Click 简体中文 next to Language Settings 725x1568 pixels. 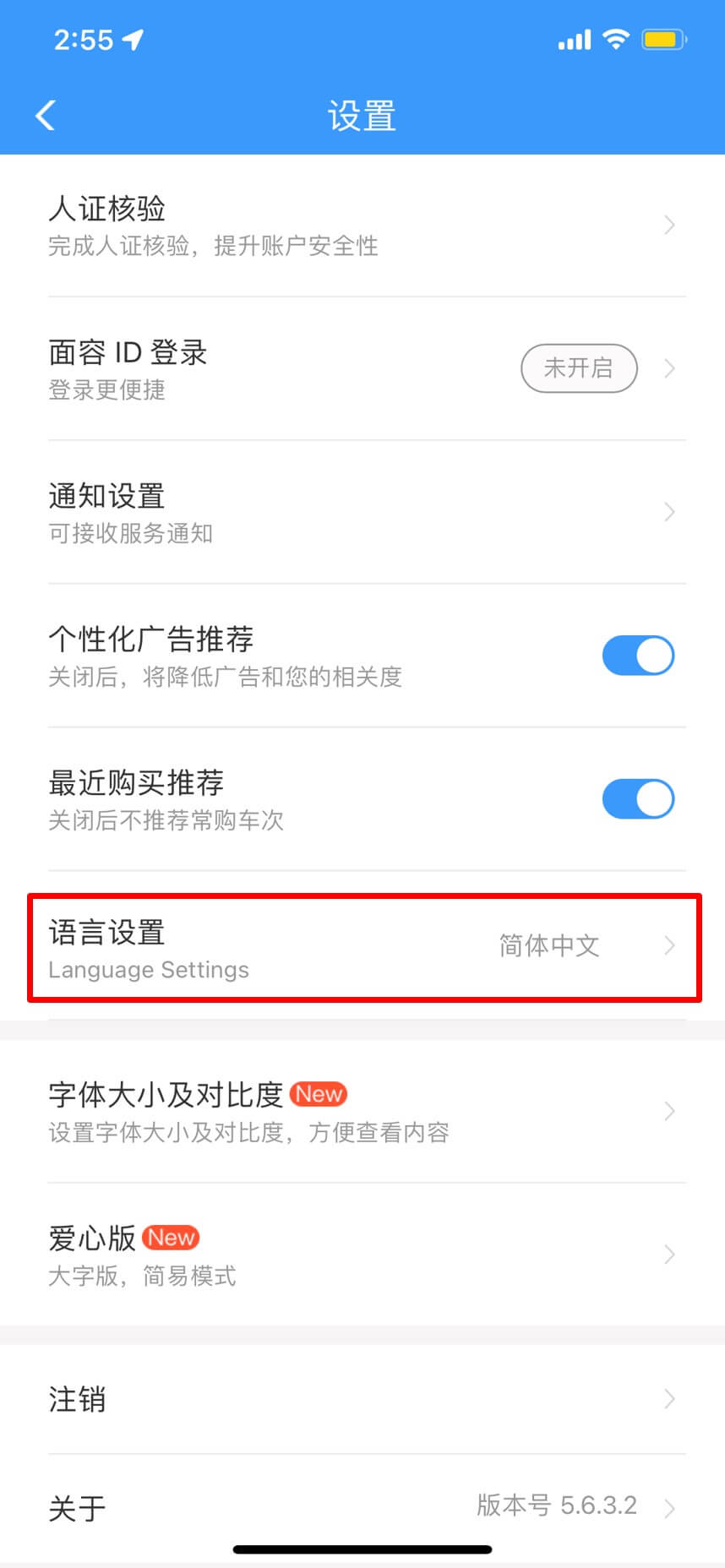tap(548, 946)
